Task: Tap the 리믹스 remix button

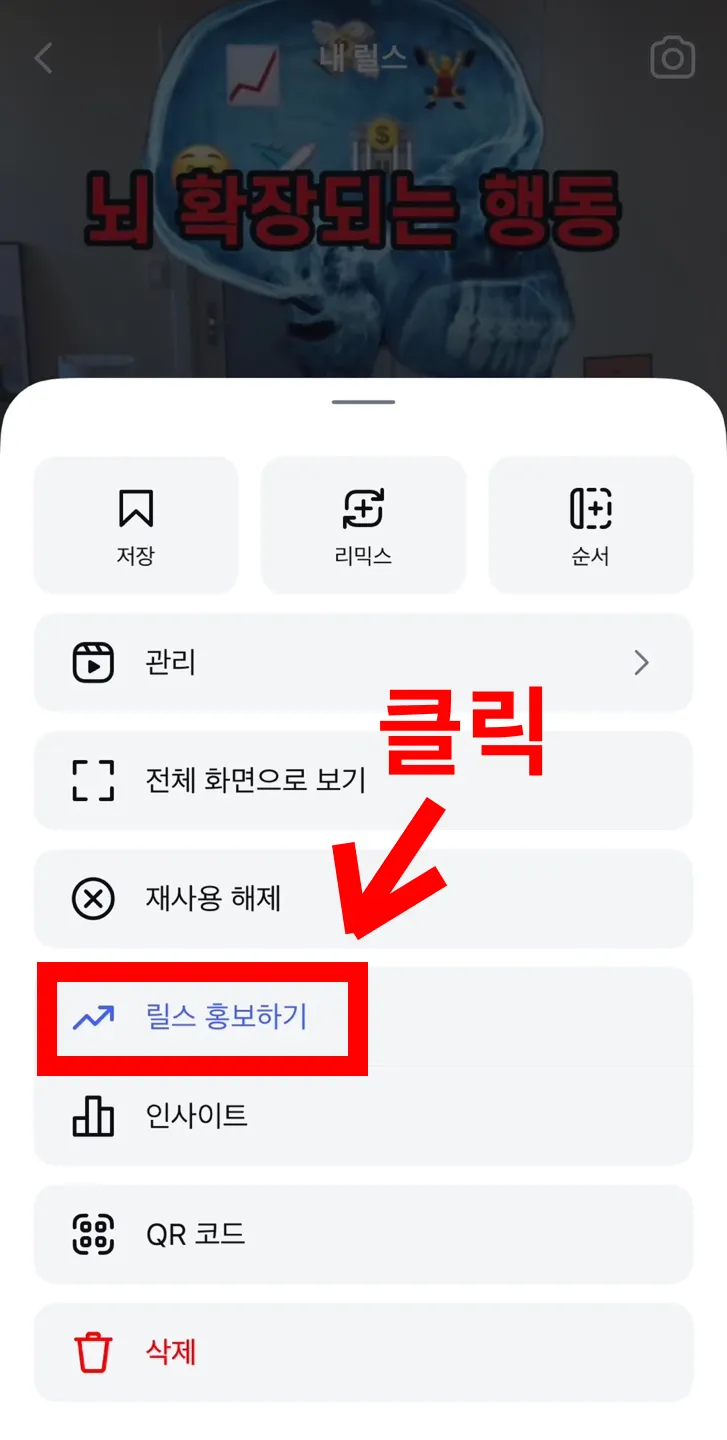Action: point(363,525)
